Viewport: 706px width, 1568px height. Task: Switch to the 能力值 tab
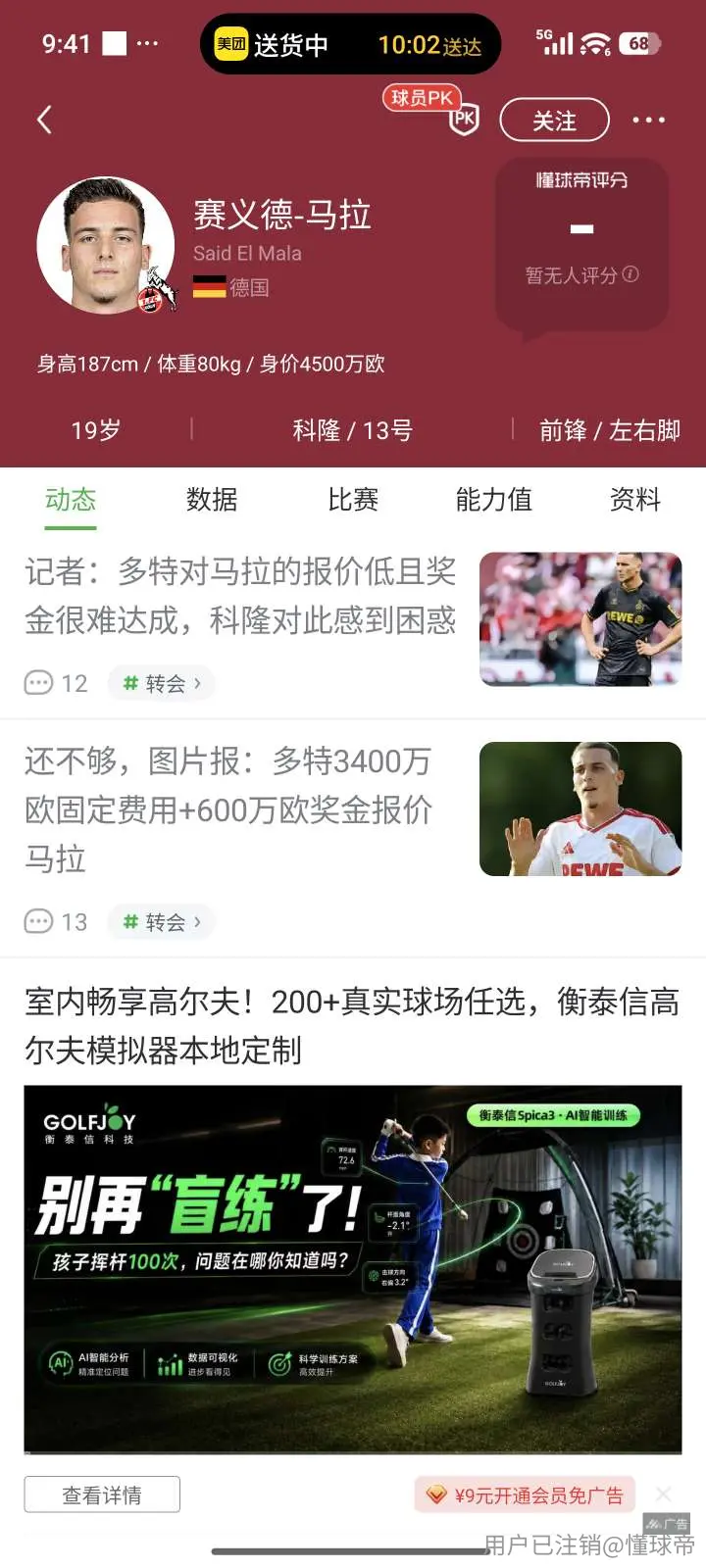494,500
